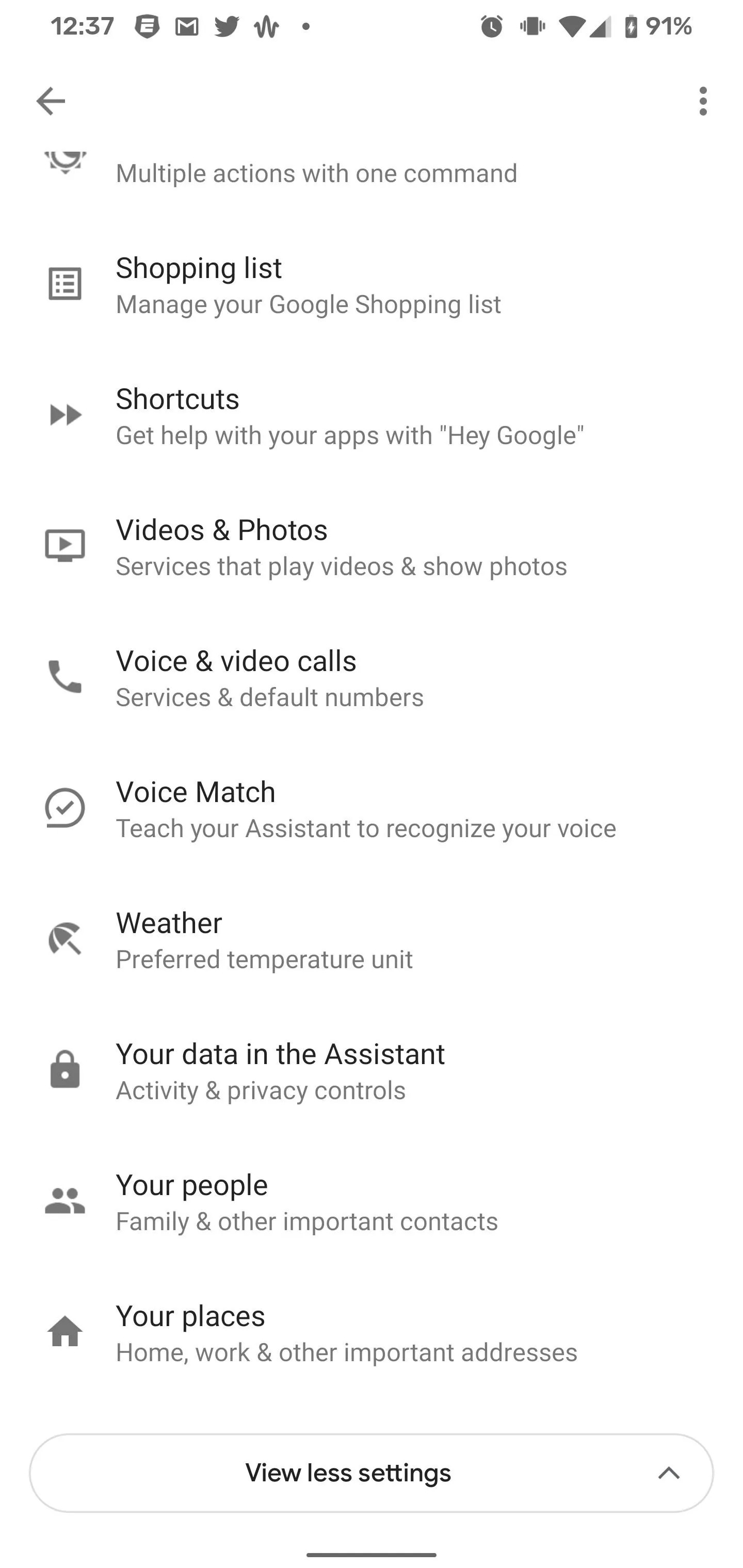This screenshot has width=743, height=1568.
Task: Open Your data in the Assistant
Action: coord(372,1070)
